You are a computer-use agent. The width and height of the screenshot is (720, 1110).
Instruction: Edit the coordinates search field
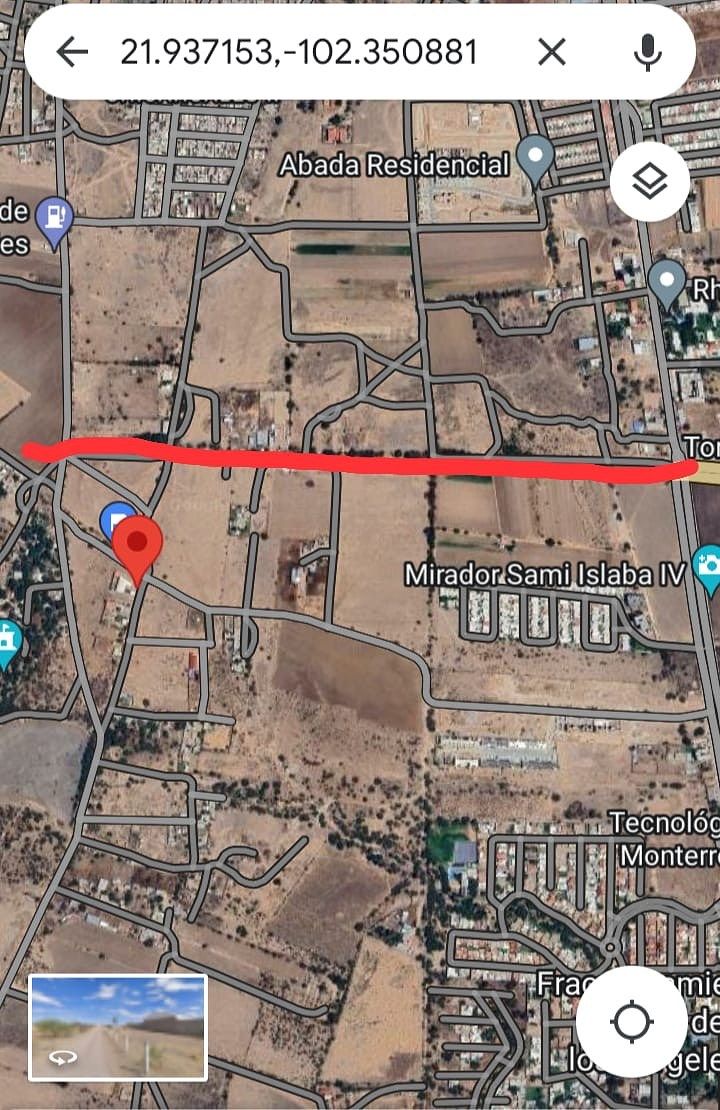[298, 52]
